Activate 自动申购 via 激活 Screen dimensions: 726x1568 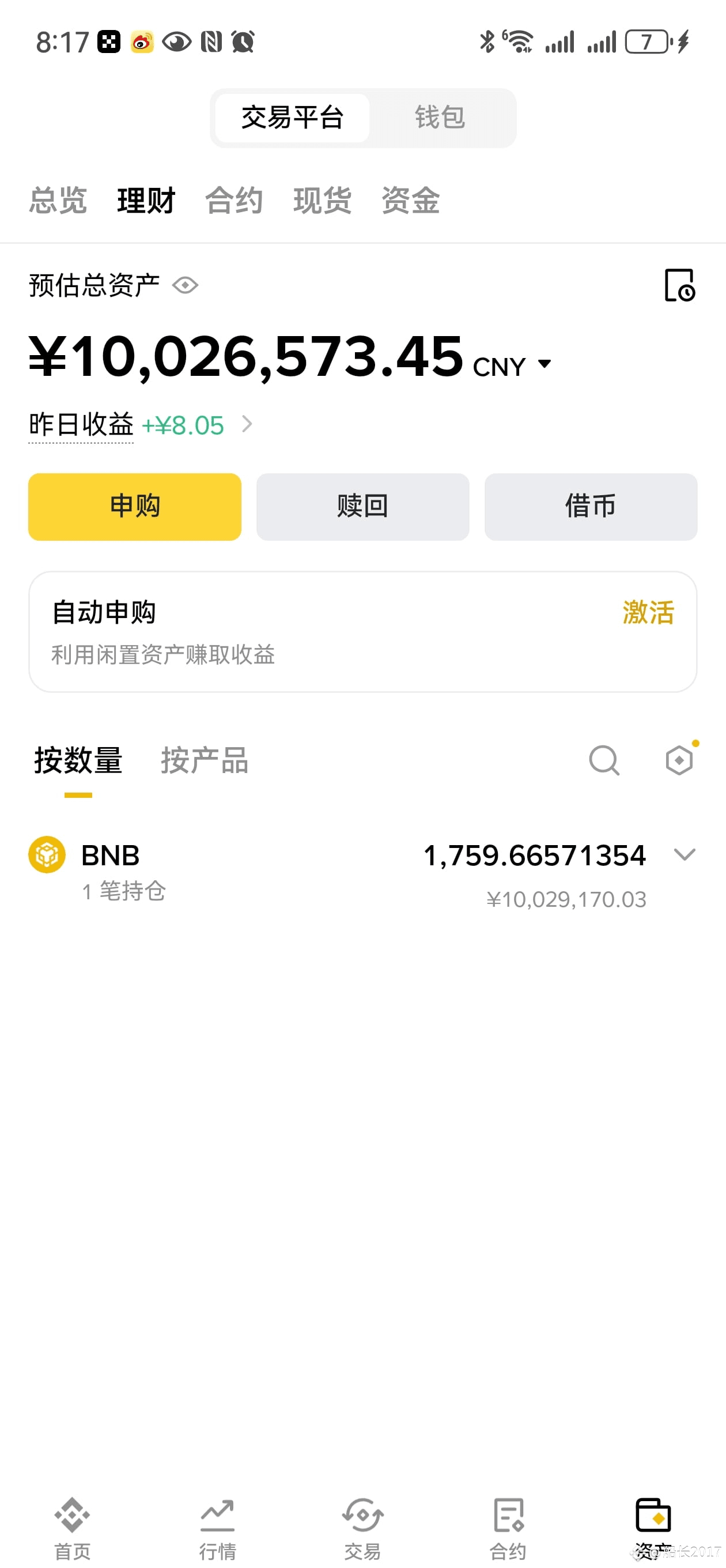pyautogui.click(x=648, y=612)
